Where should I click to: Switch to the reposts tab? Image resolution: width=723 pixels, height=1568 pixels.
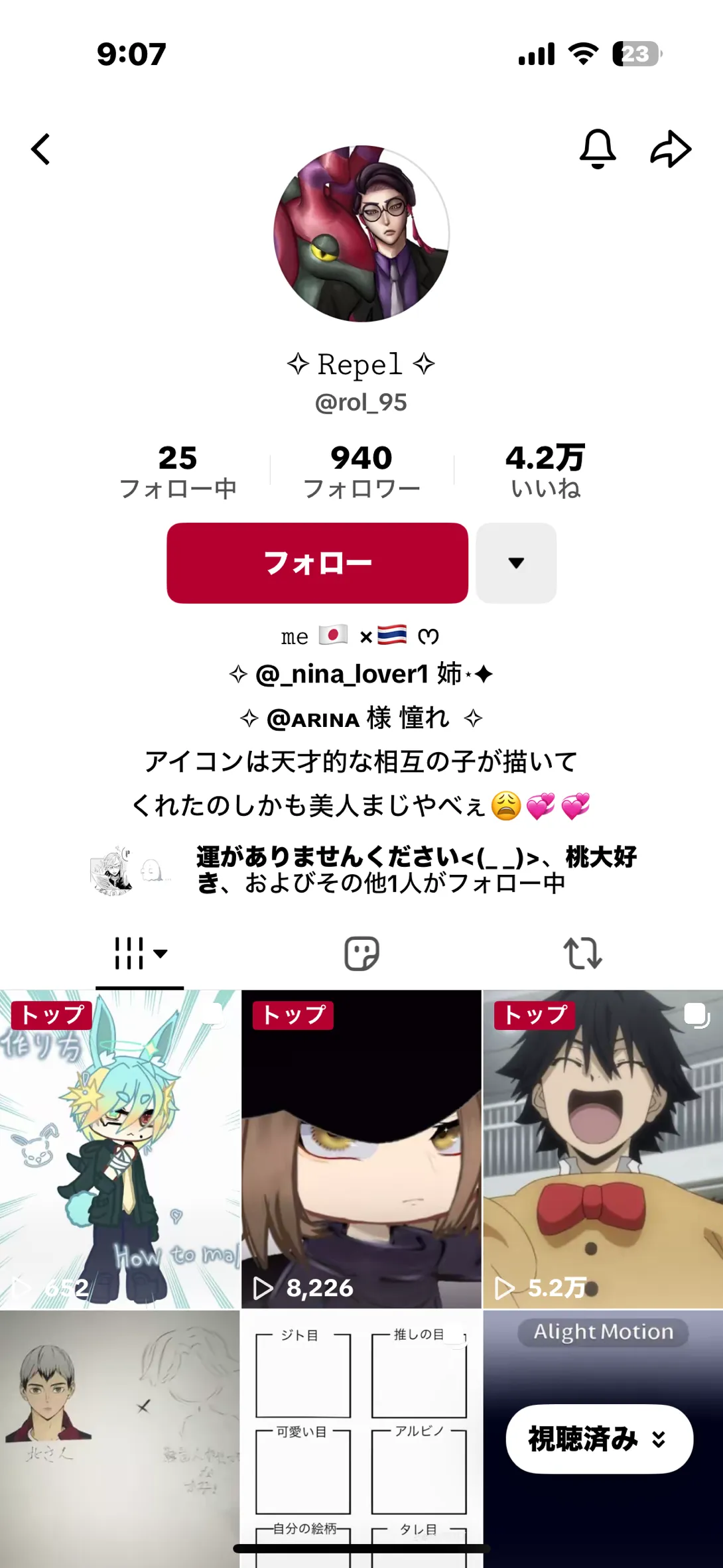pyautogui.click(x=582, y=953)
